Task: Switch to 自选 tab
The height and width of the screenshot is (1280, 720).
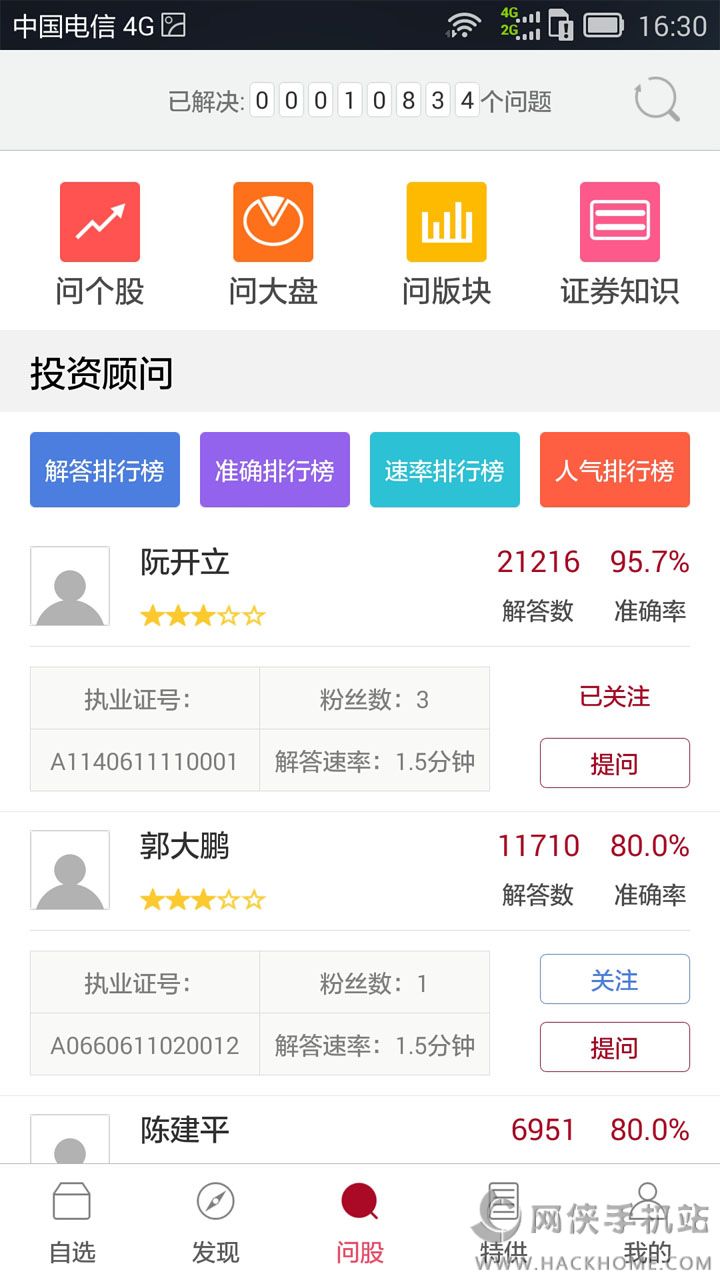Action: click(72, 1222)
